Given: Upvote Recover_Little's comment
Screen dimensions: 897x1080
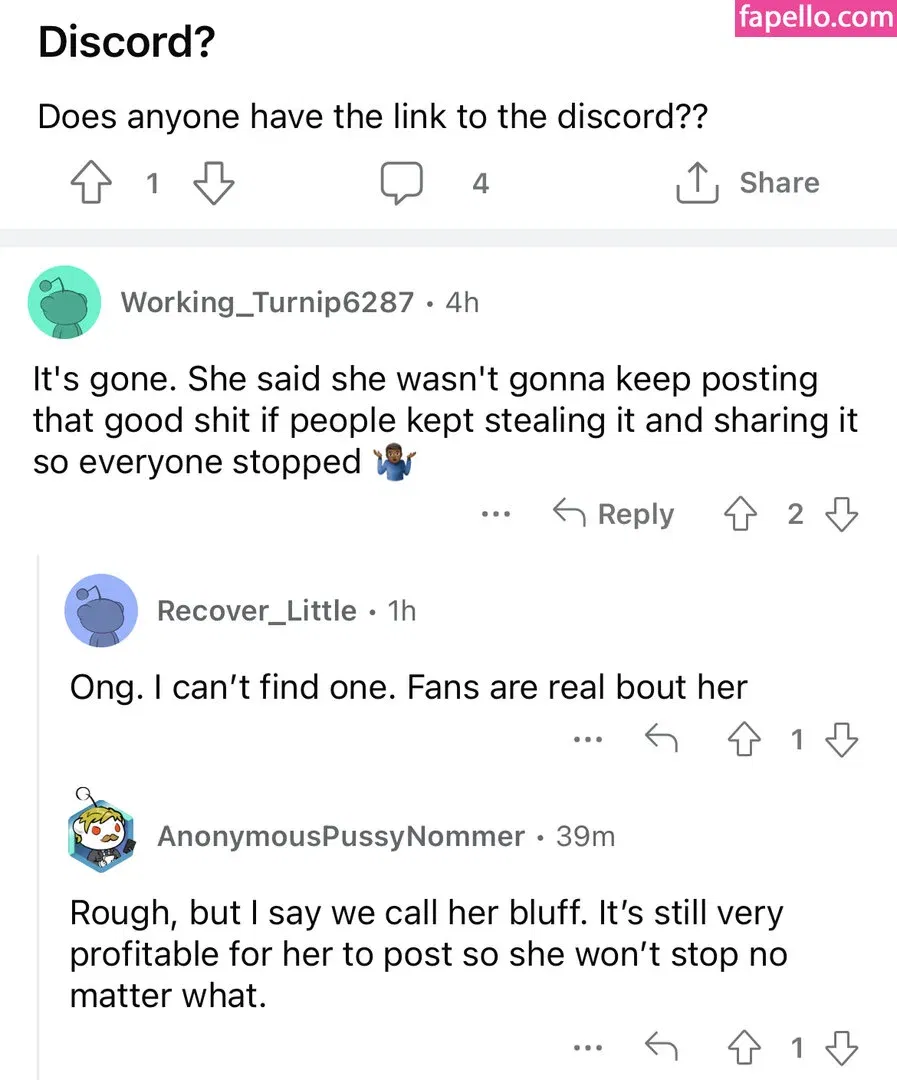Looking at the screenshot, I should tap(741, 740).
